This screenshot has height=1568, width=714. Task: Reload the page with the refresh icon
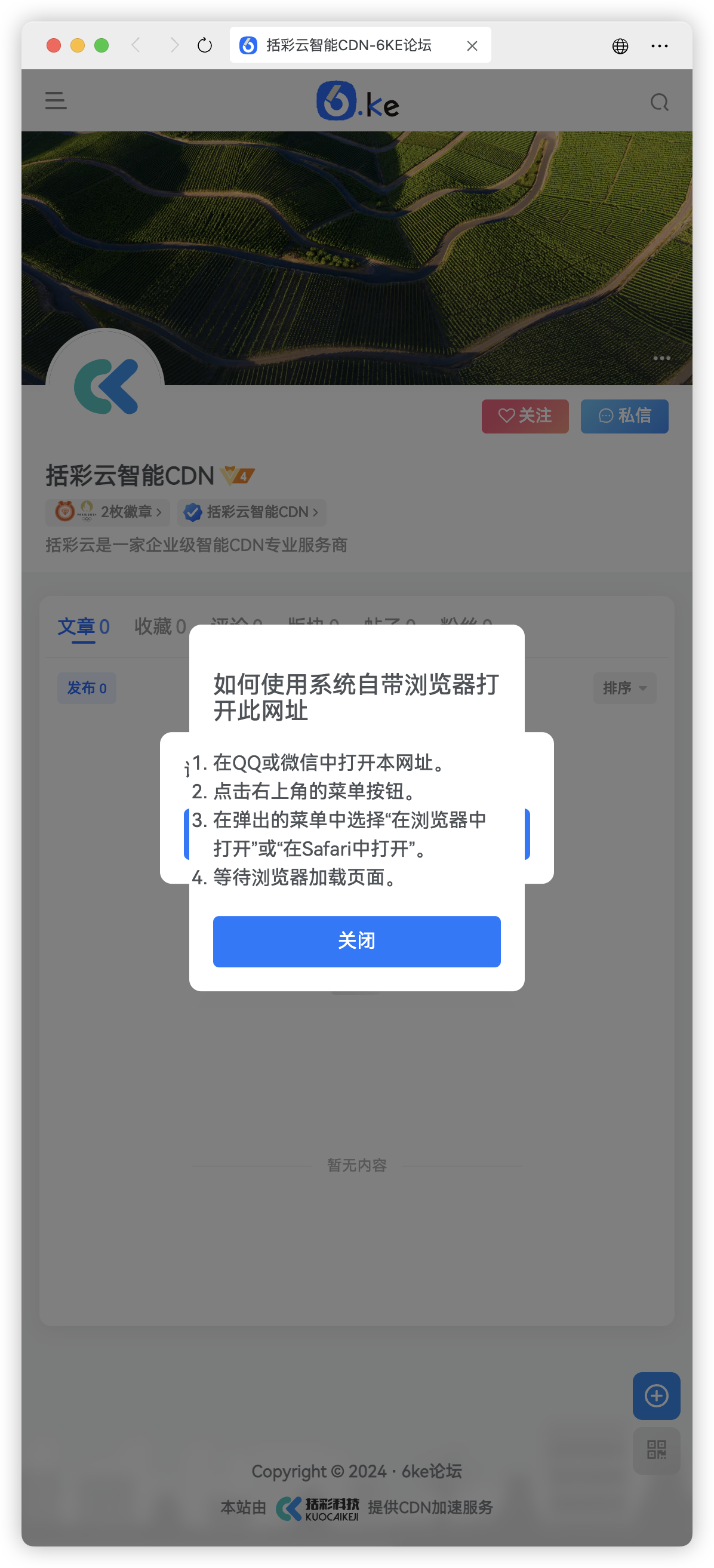(205, 45)
